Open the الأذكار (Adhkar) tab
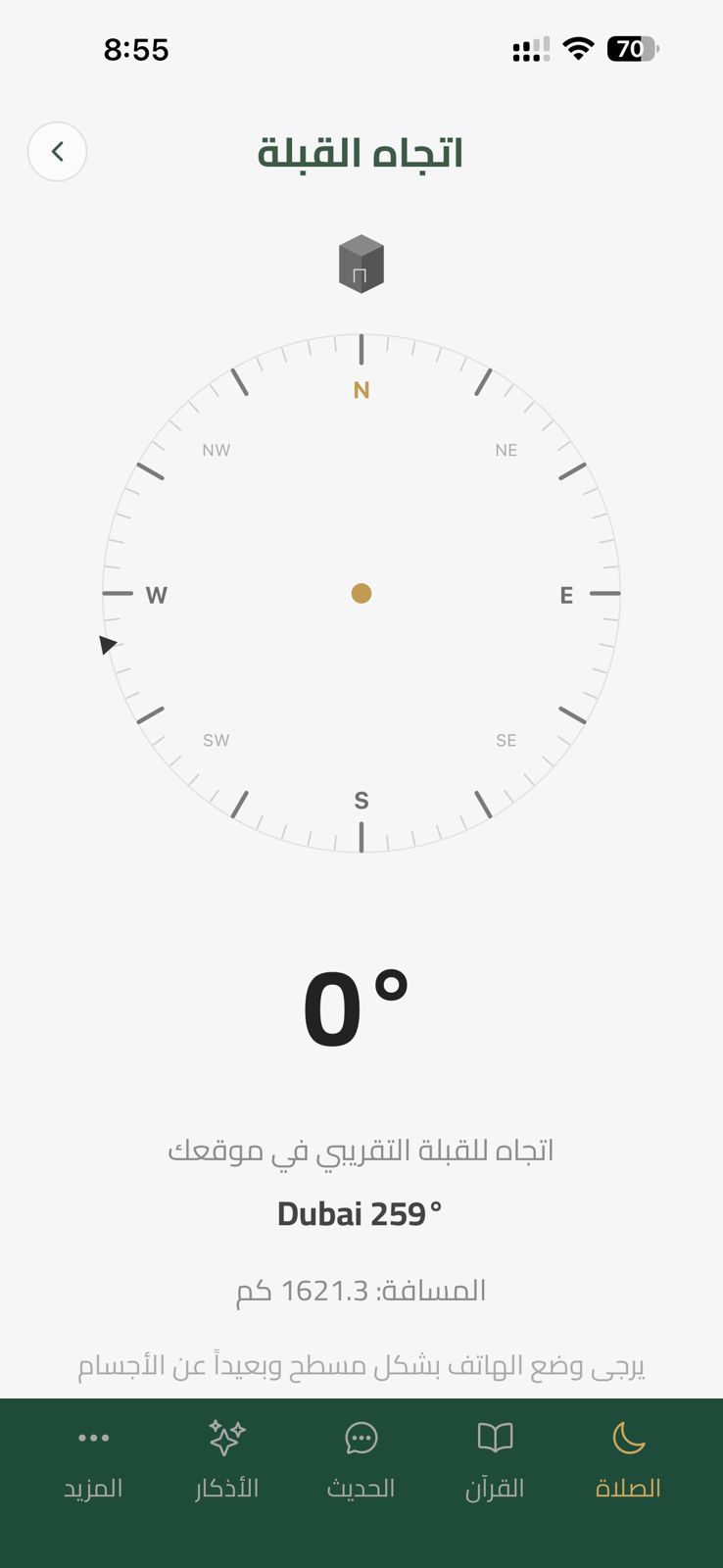This screenshot has width=723, height=1568. coord(227,1459)
